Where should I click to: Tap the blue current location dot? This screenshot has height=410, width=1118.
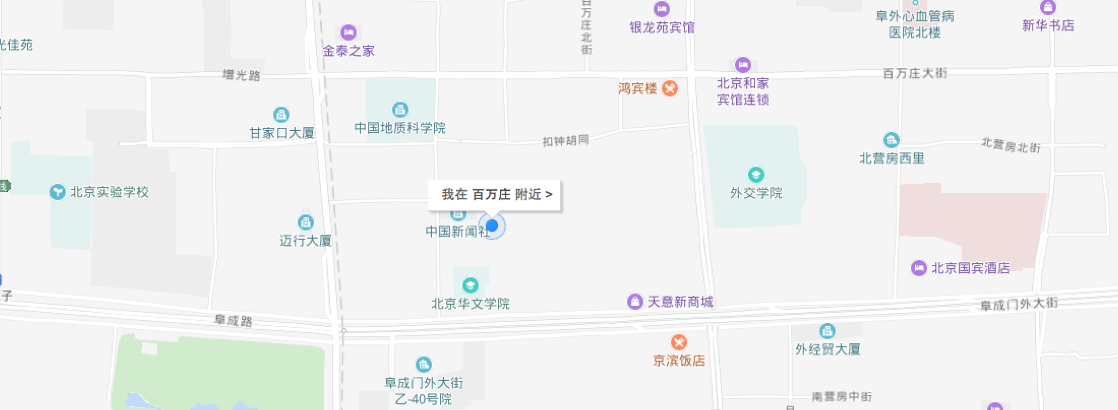(492, 226)
